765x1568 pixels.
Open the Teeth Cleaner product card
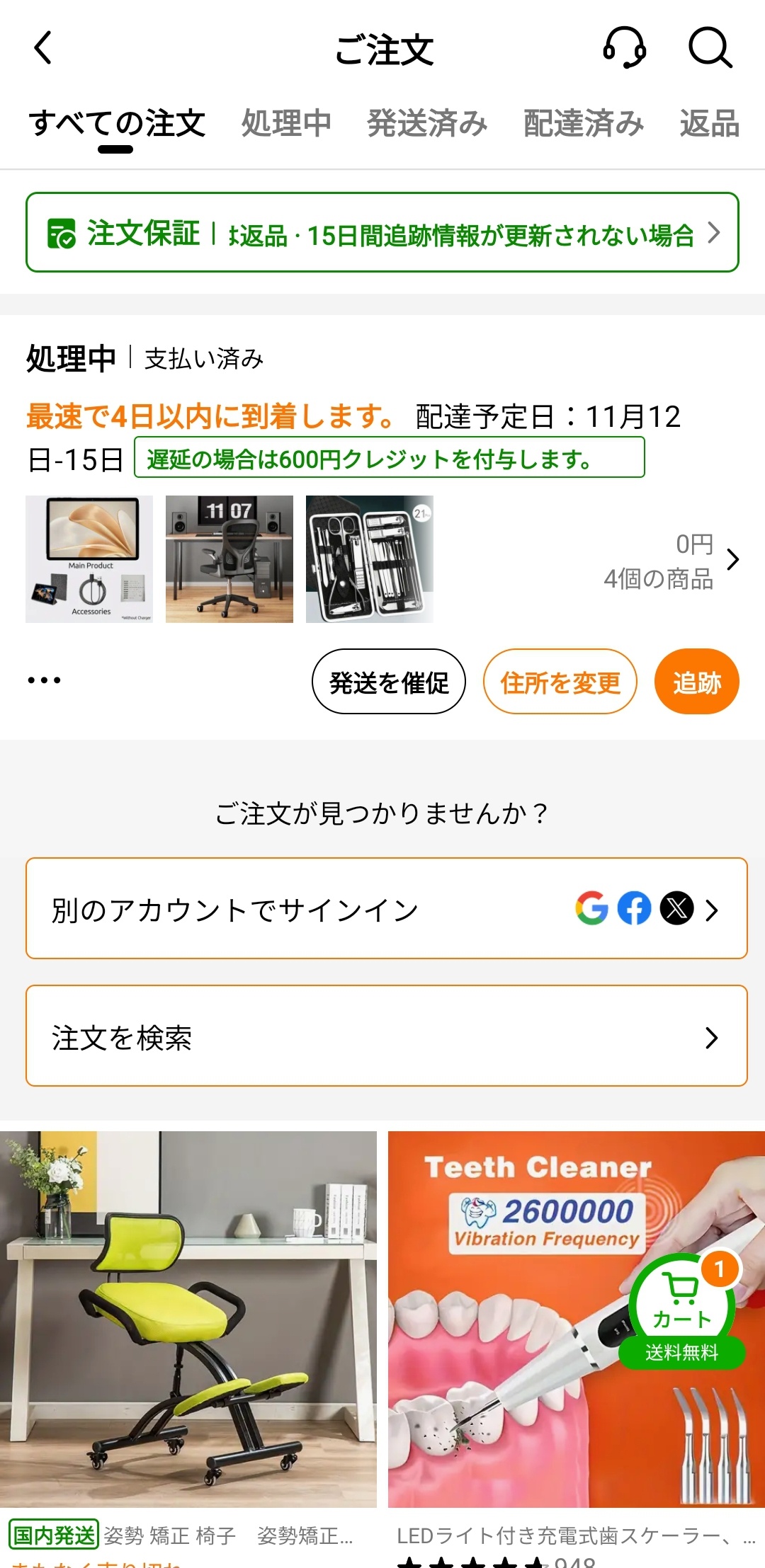coord(577,1320)
